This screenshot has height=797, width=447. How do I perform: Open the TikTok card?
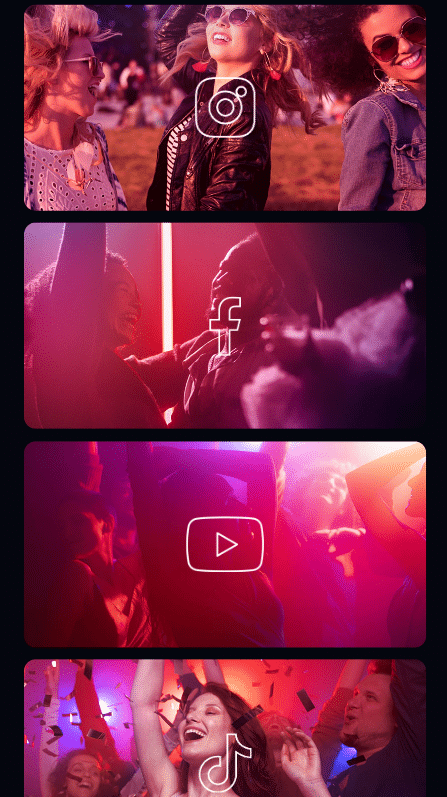pyautogui.click(x=225, y=728)
